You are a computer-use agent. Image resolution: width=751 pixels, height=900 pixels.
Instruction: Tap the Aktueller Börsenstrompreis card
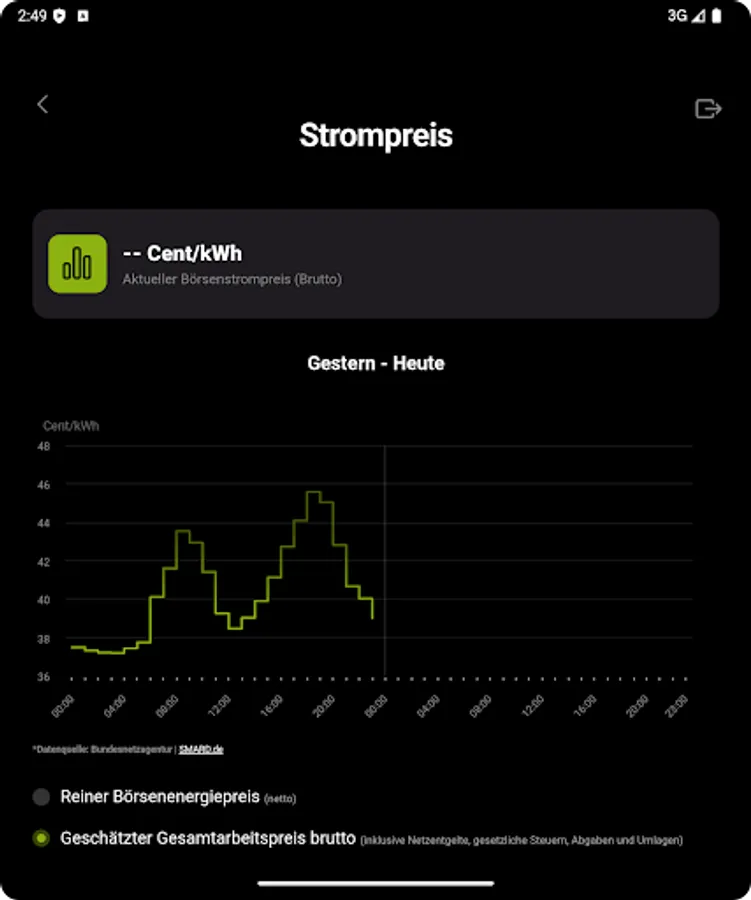tap(375, 264)
